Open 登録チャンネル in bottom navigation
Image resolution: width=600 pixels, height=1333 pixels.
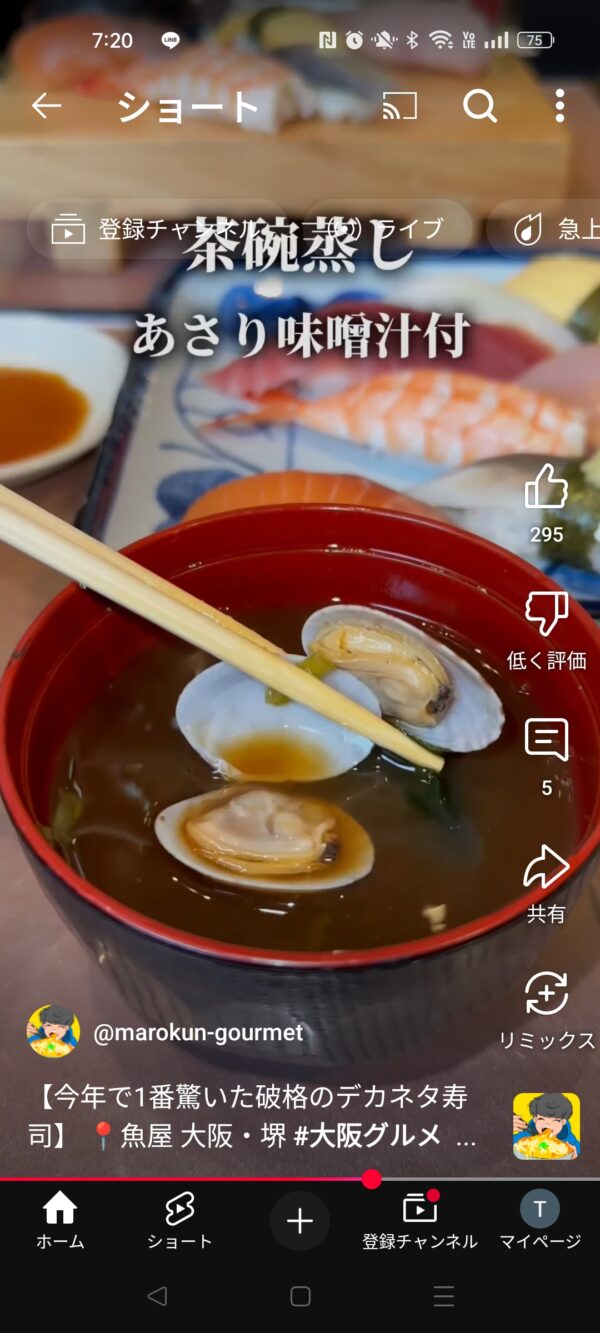420,1220
